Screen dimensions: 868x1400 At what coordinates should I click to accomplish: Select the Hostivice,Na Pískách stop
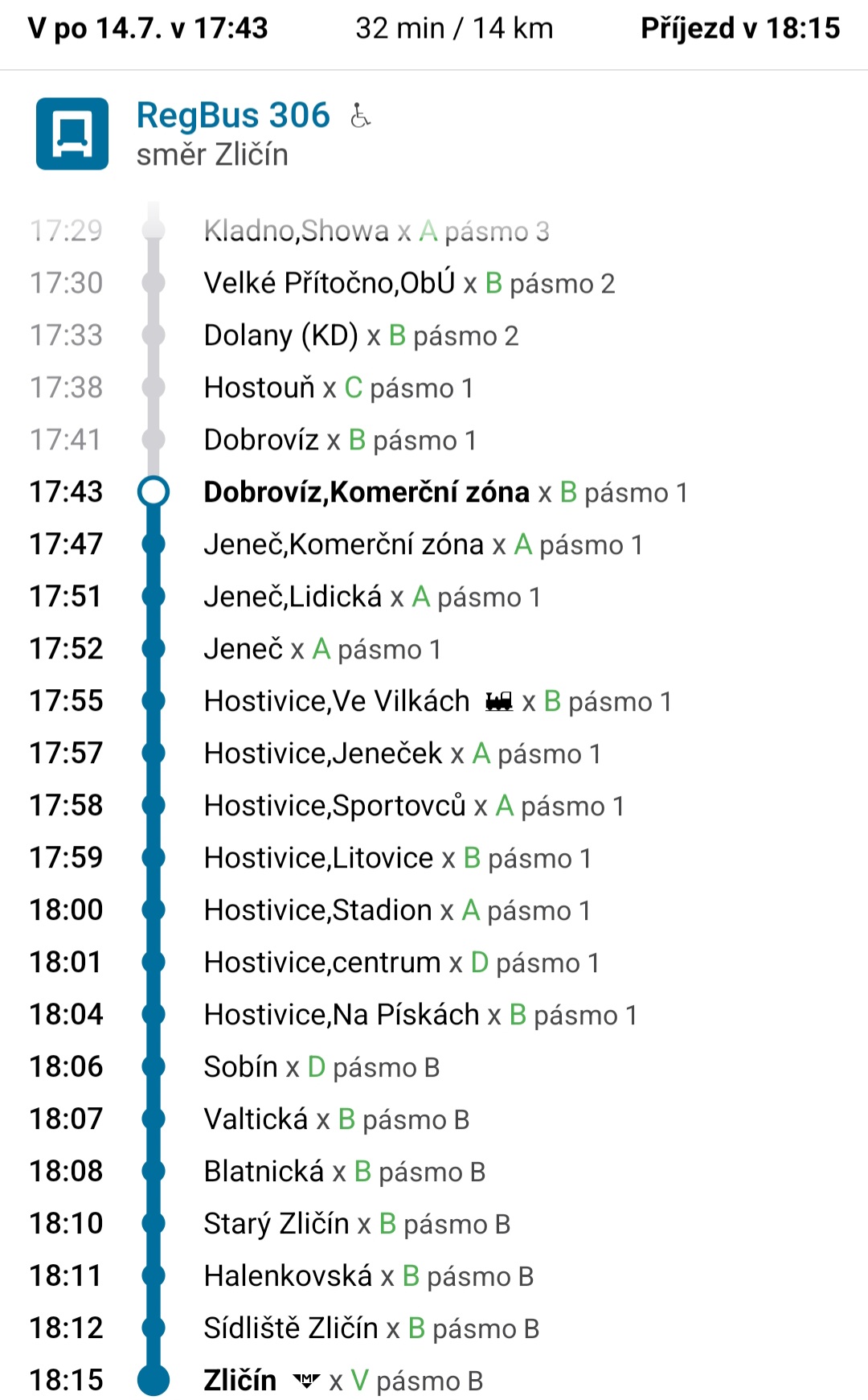pos(342,1015)
